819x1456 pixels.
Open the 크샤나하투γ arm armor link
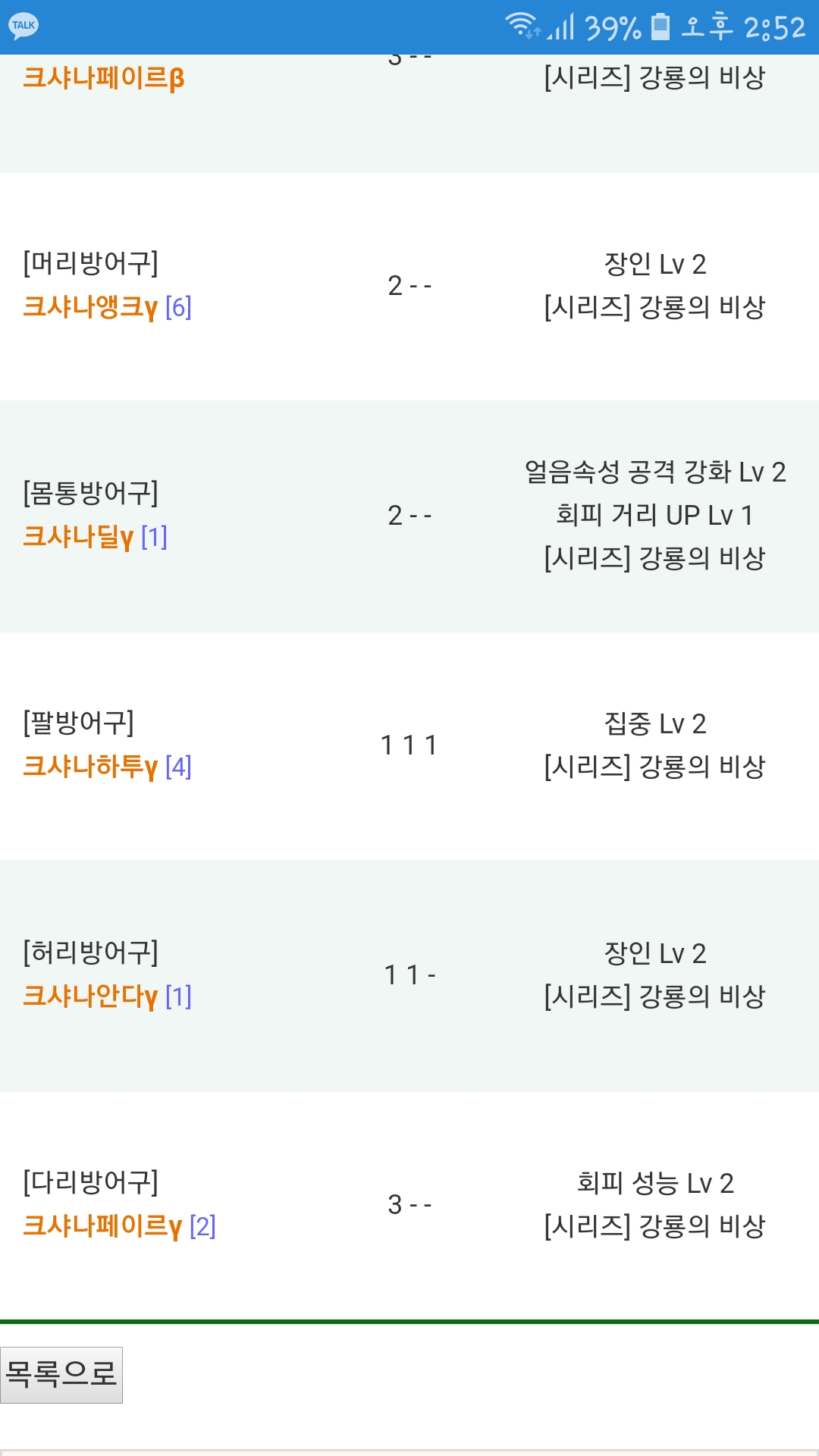[x=91, y=767]
